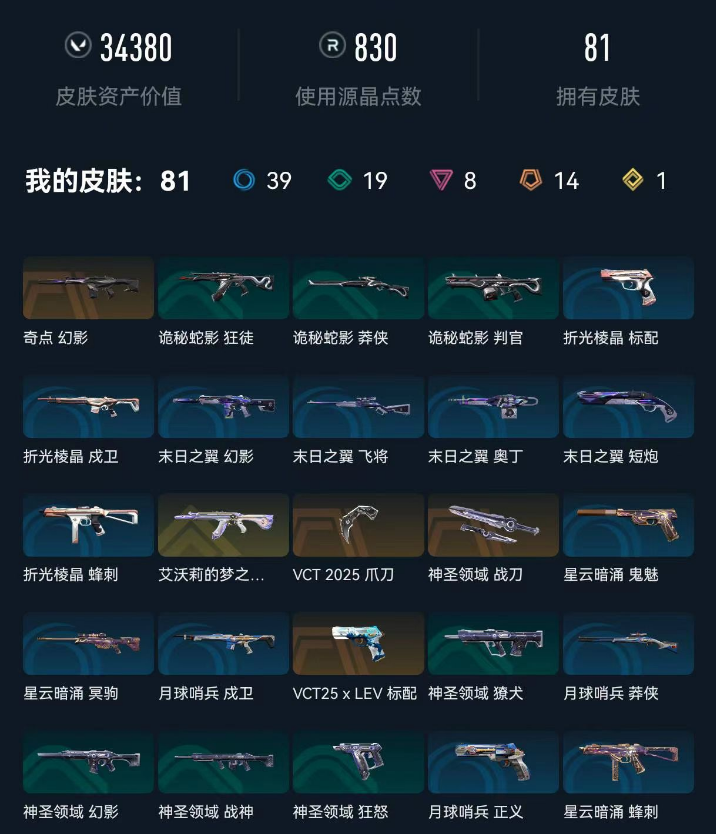Select the 诡秘蛇影 狂徒 skin tile
Image resolution: width=716 pixels, height=834 pixels.
pos(223,288)
